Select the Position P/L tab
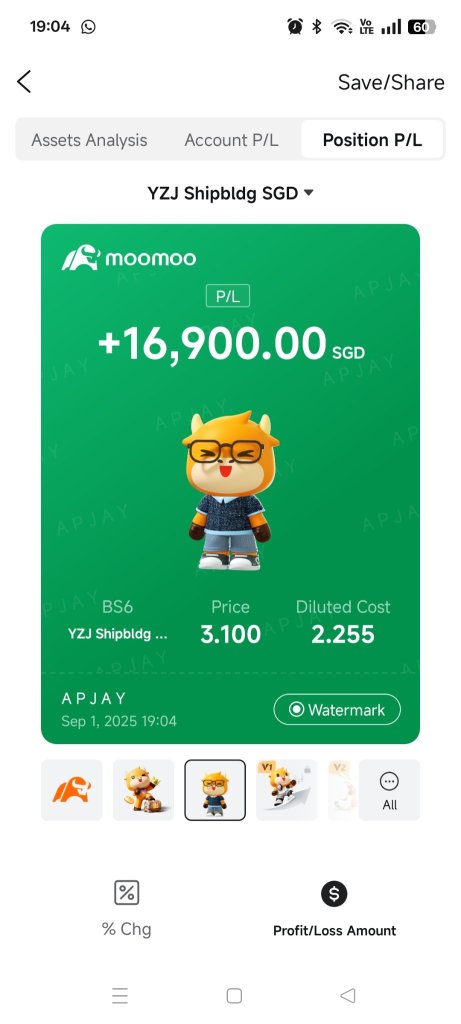The width and height of the screenshot is (461, 1024). point(372,140)
